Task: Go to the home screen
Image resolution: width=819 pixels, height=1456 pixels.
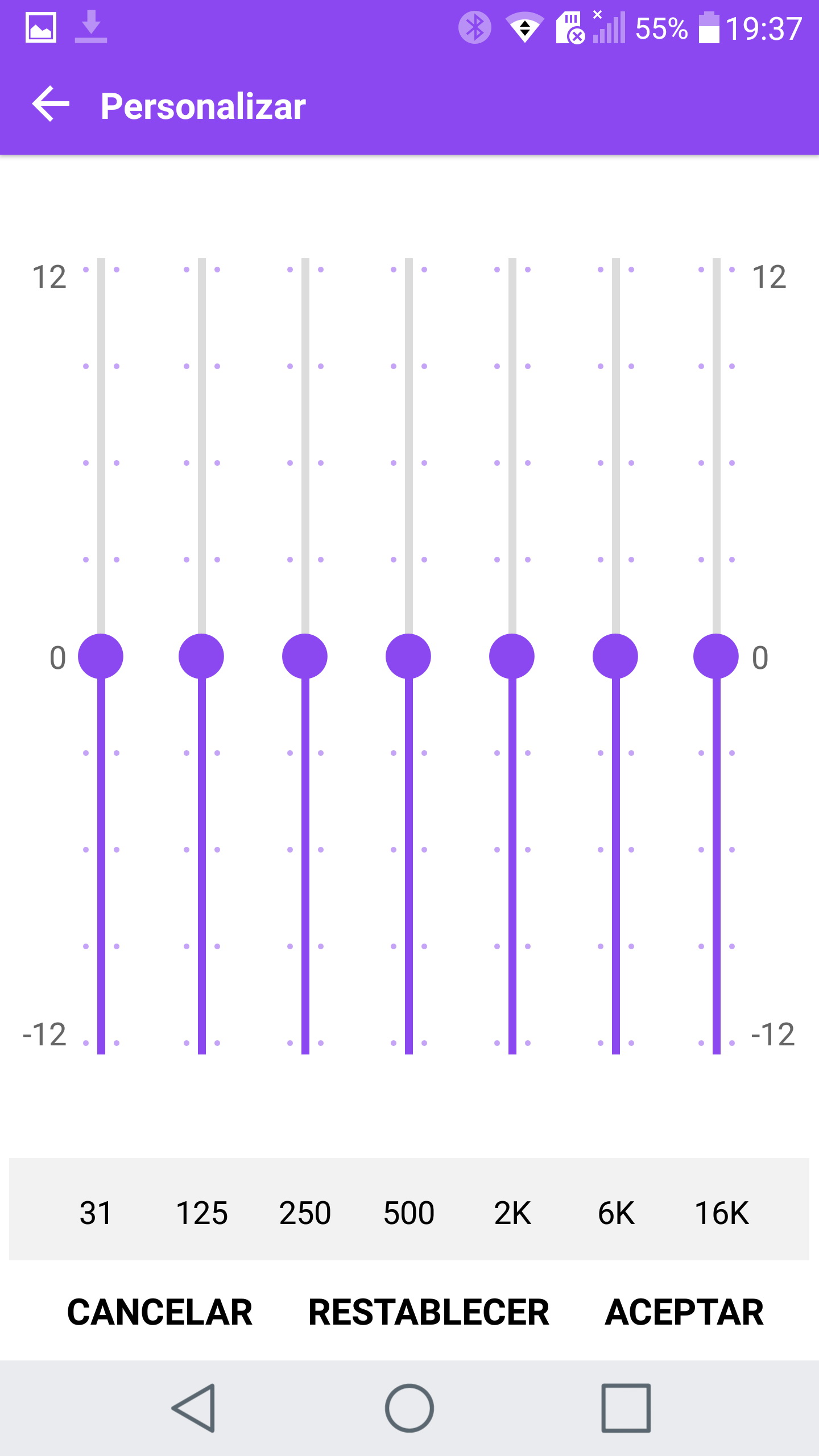Action: (x=409, y=1408)
